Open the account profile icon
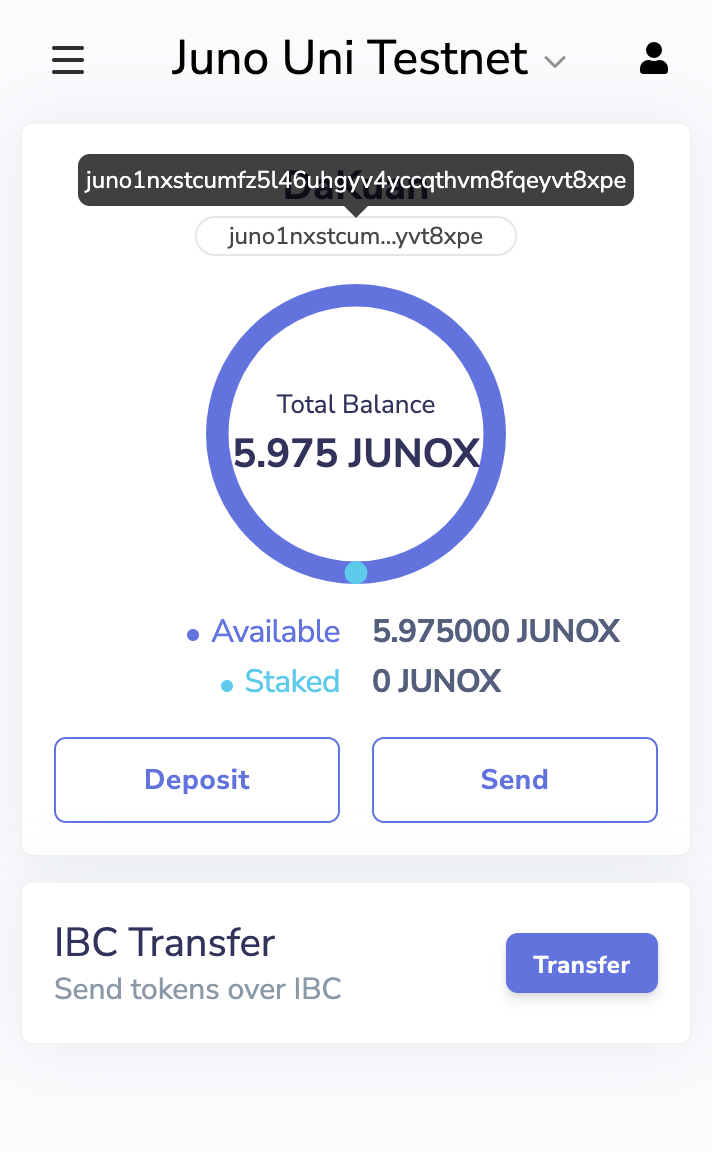This screenshot has height=1152, width=712. [653, 59]
